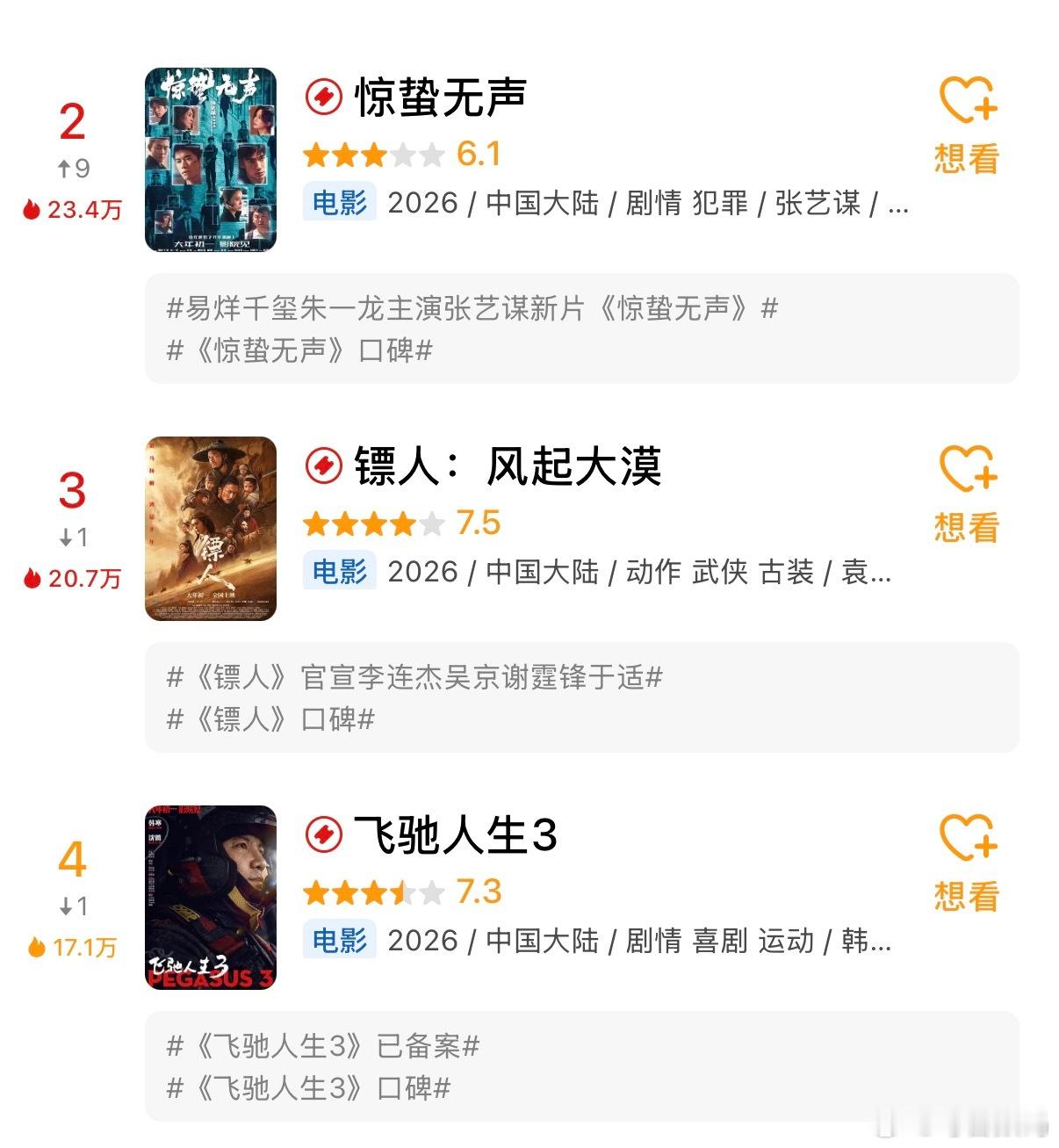Click the flame icon next to 23.4万
Image resolution: width=1059 pixels, height=1148 pixels.
pos(33,209)
